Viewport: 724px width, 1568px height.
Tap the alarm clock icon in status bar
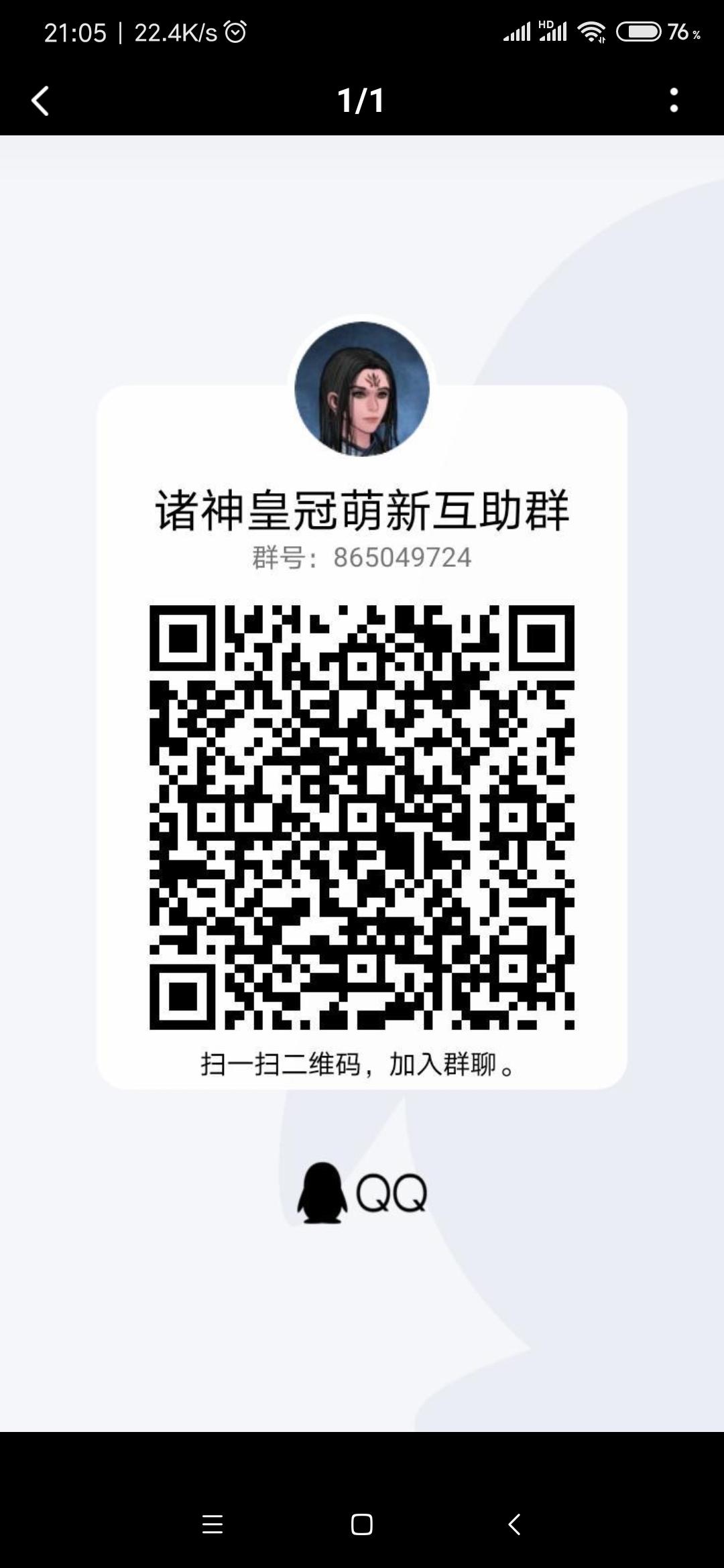pyautogui.click(x=235, y=31)
